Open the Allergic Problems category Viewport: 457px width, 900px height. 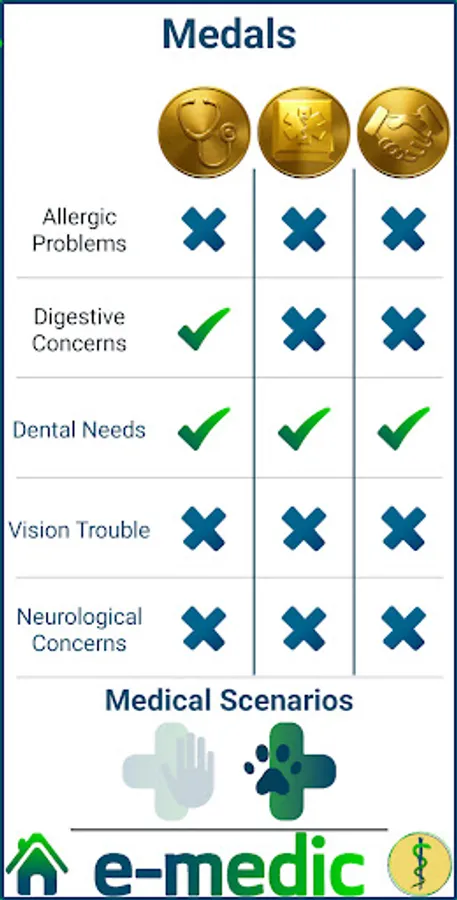click(79, 230)
